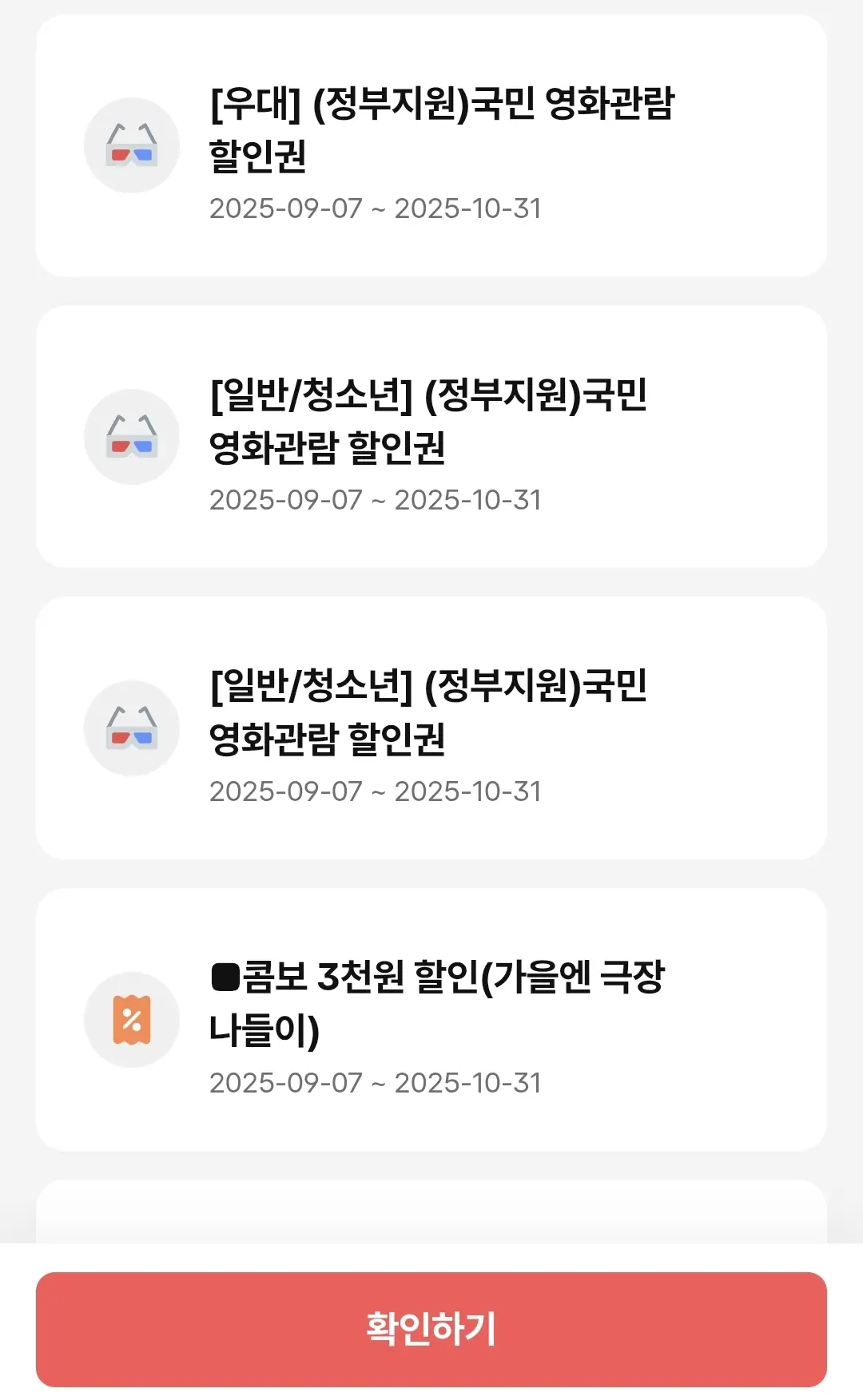Tap the 확인하기 button
This screenshot has height=1400, width=863.
(x=431, y=1329)
